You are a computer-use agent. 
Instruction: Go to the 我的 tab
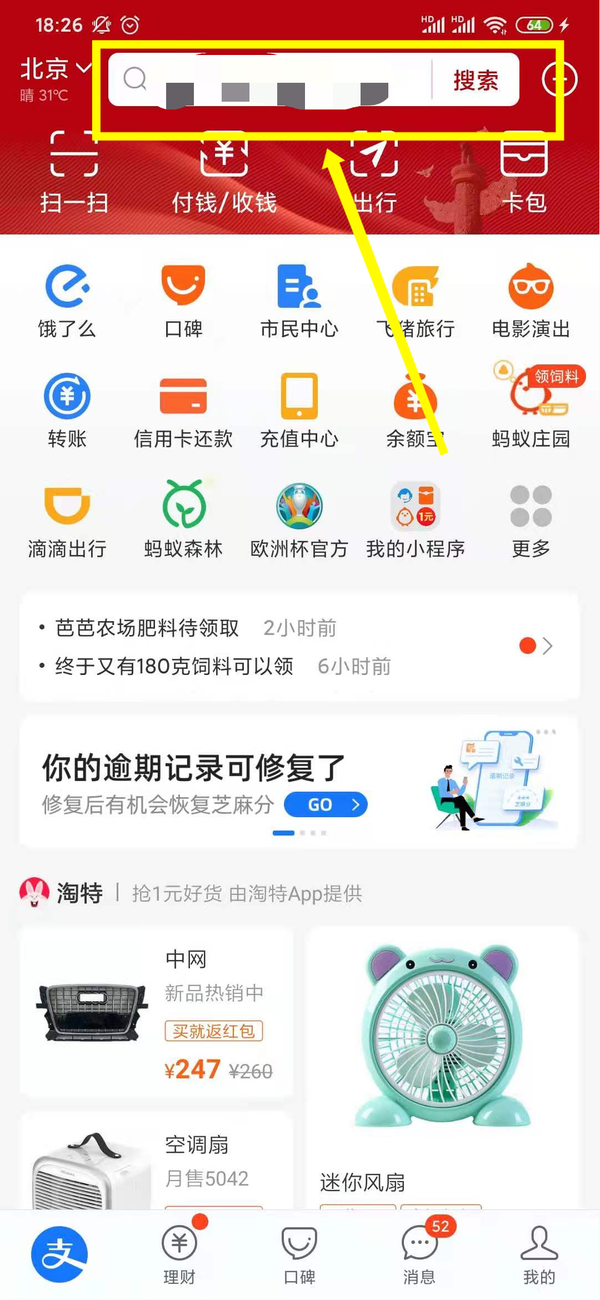tap(538, 1254)
